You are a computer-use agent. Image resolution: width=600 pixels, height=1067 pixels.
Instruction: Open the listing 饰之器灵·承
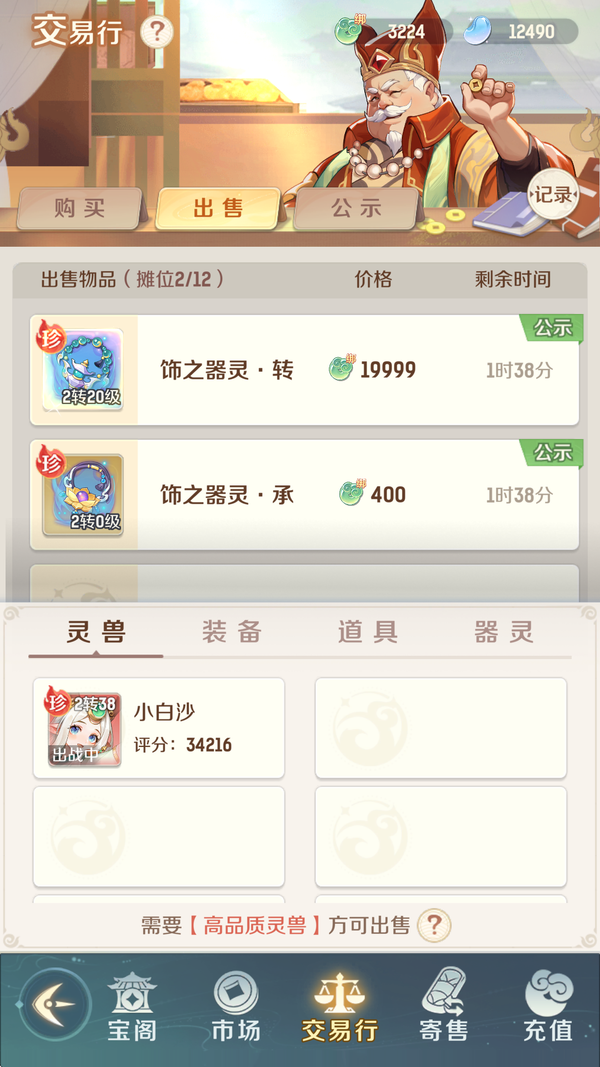(x=305, y=494)
